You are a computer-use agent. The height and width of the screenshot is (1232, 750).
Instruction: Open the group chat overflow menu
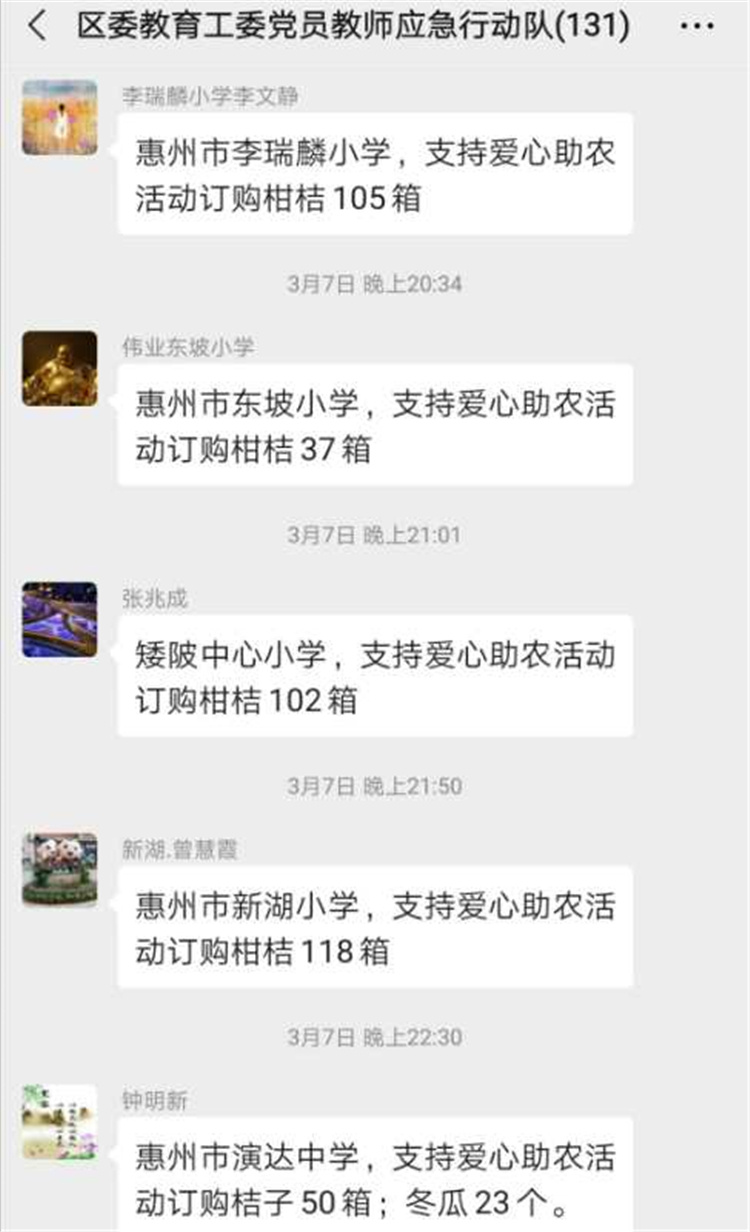697,27
